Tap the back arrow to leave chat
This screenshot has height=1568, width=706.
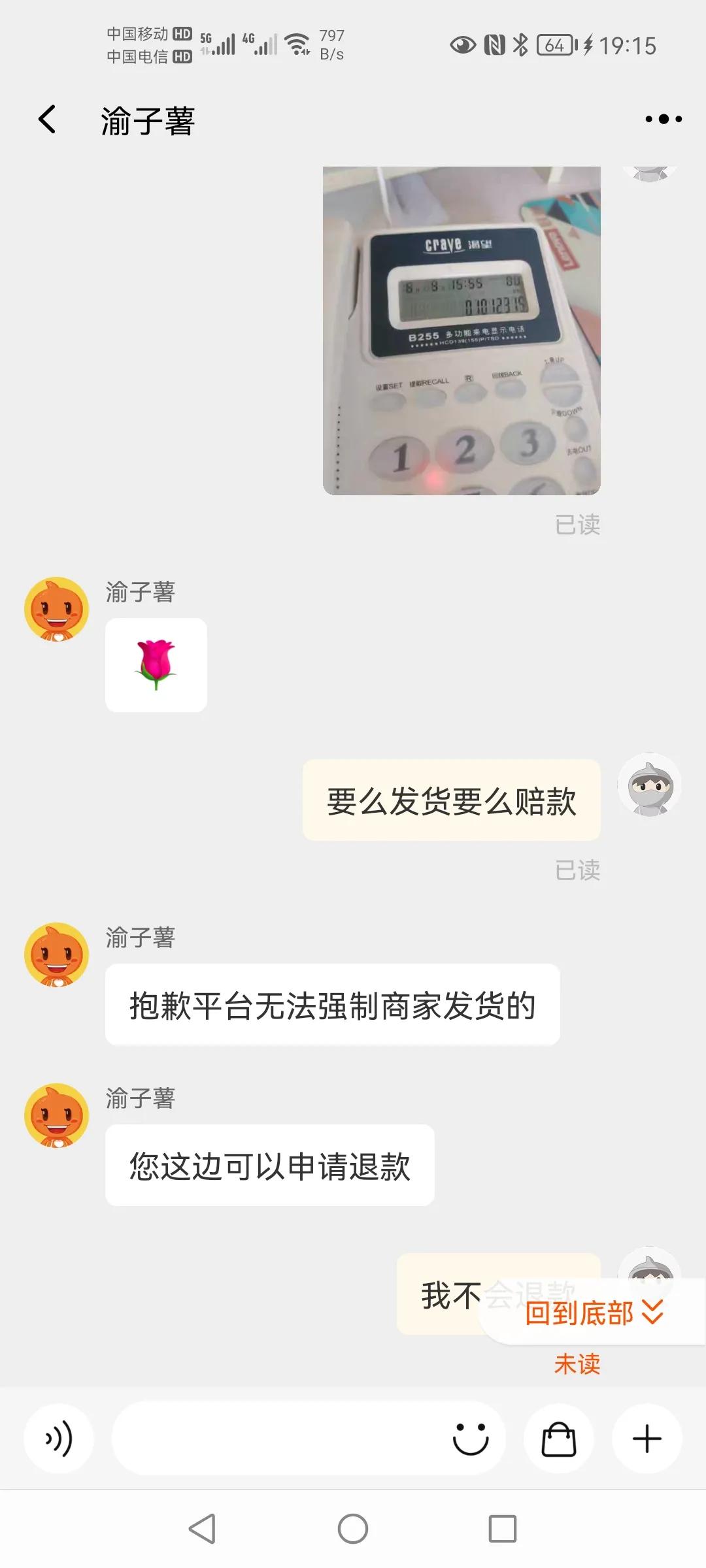click(x=45, y=120)
